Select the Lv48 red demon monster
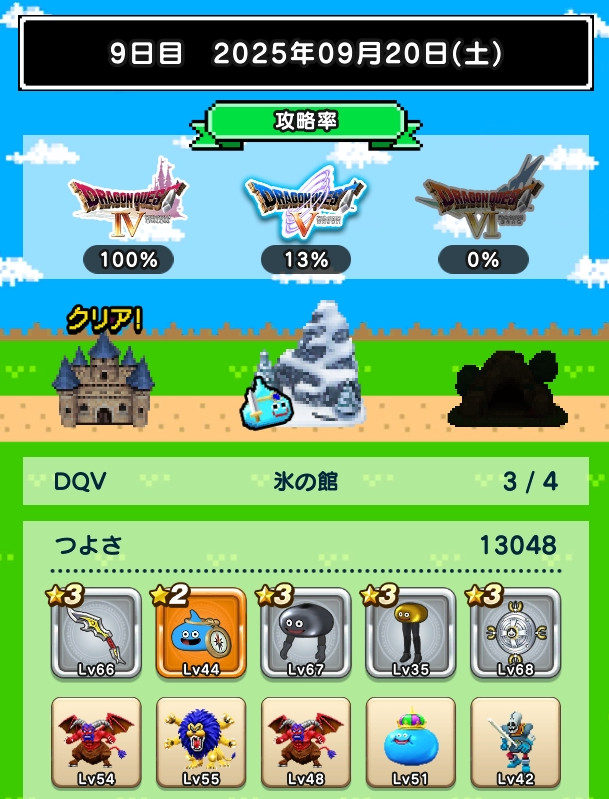The height and width of the screenshot is (799, 609). [306, 743]
